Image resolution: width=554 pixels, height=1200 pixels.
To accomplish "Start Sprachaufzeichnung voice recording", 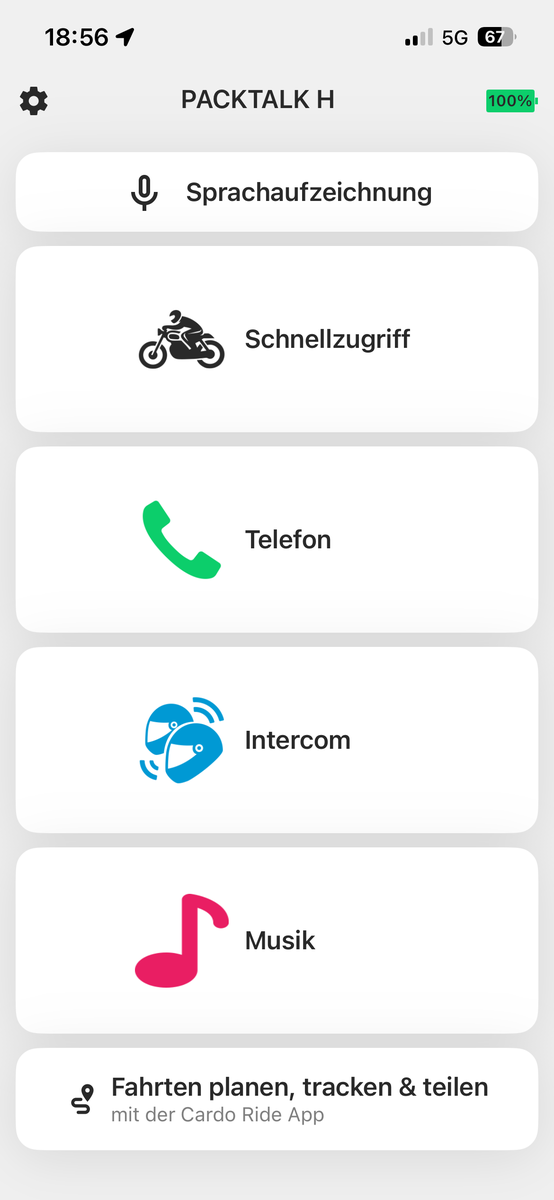I will (x=277, y=192).
